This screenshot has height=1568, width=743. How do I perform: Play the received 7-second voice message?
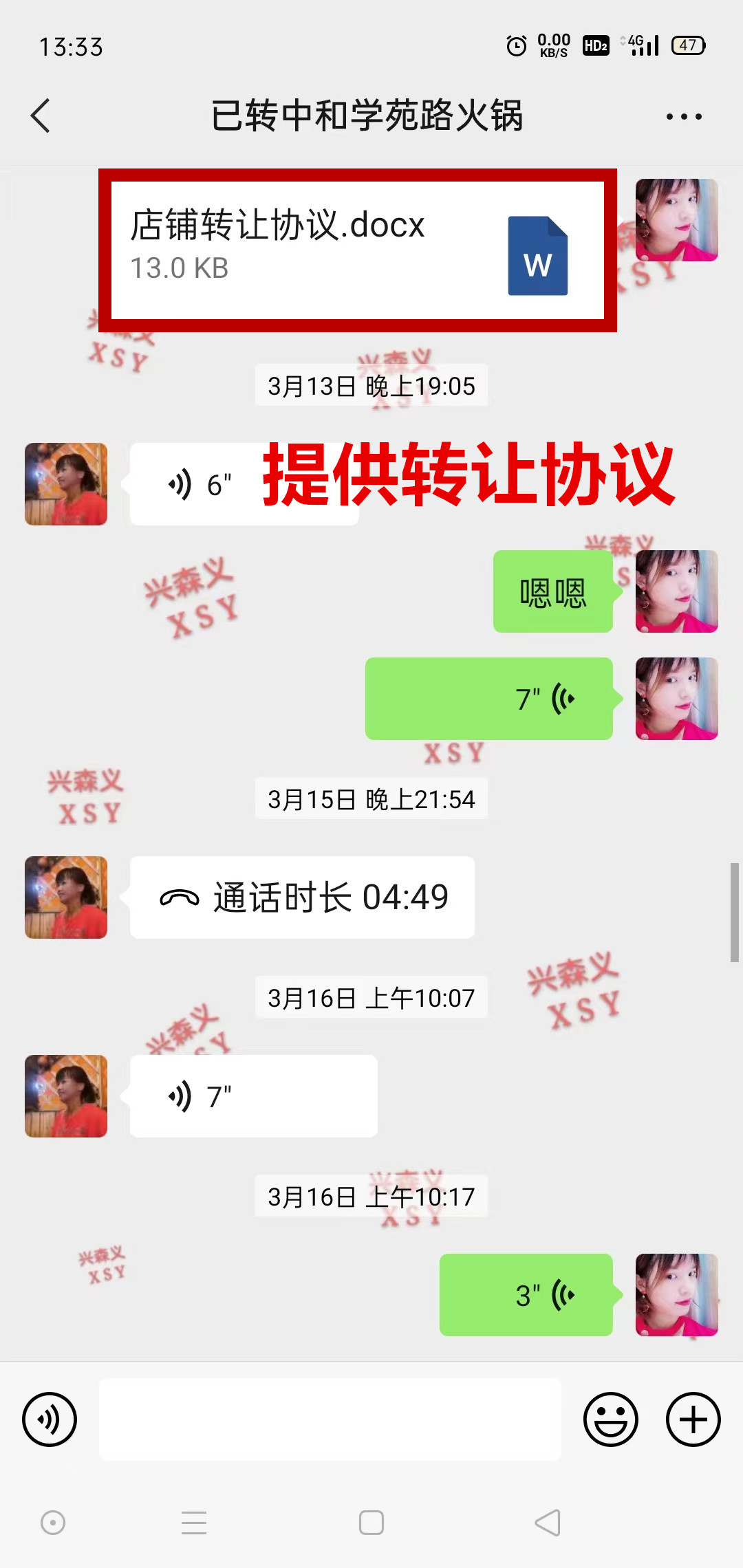[253, 1096]
